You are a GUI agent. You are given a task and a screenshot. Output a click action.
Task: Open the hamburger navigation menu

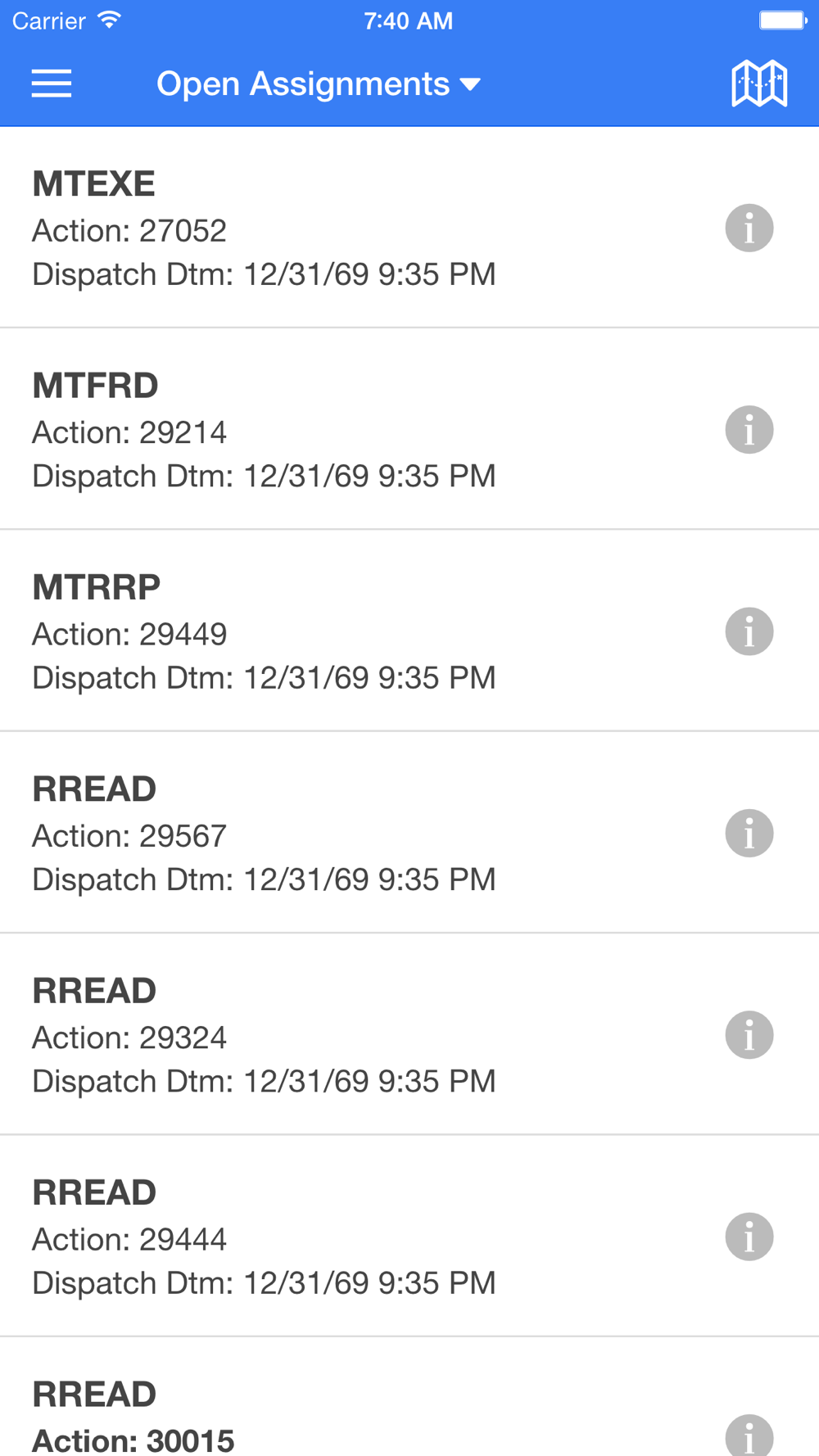[52, 84]
